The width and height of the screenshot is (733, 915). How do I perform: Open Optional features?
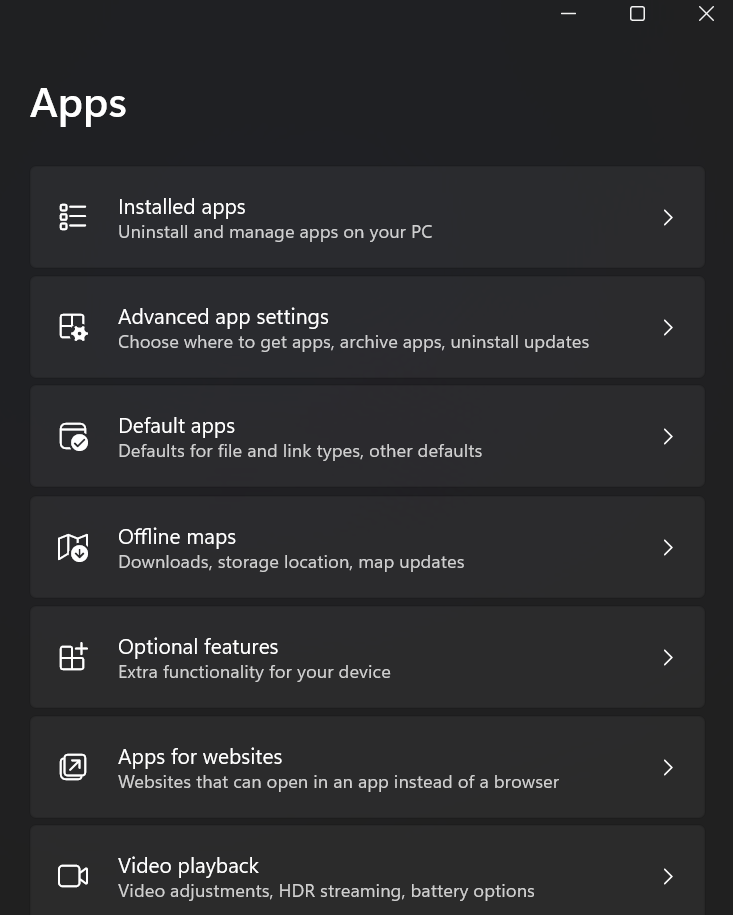(367, 657)
